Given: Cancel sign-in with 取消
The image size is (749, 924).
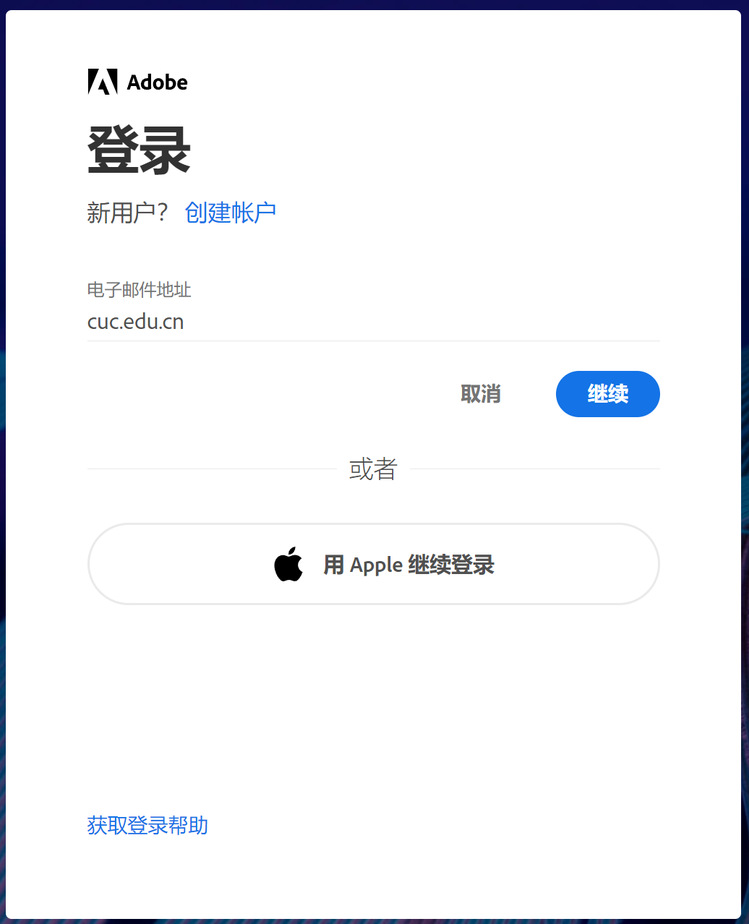Looking at the screenshot, I should click(x=480, y=394).
